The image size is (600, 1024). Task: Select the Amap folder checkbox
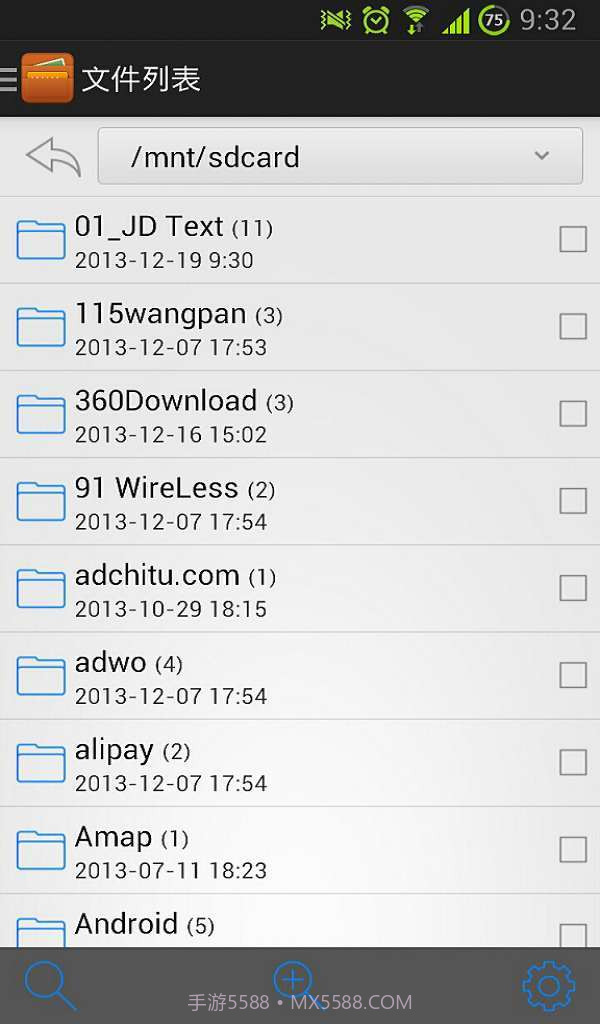(x=573, y=849)
